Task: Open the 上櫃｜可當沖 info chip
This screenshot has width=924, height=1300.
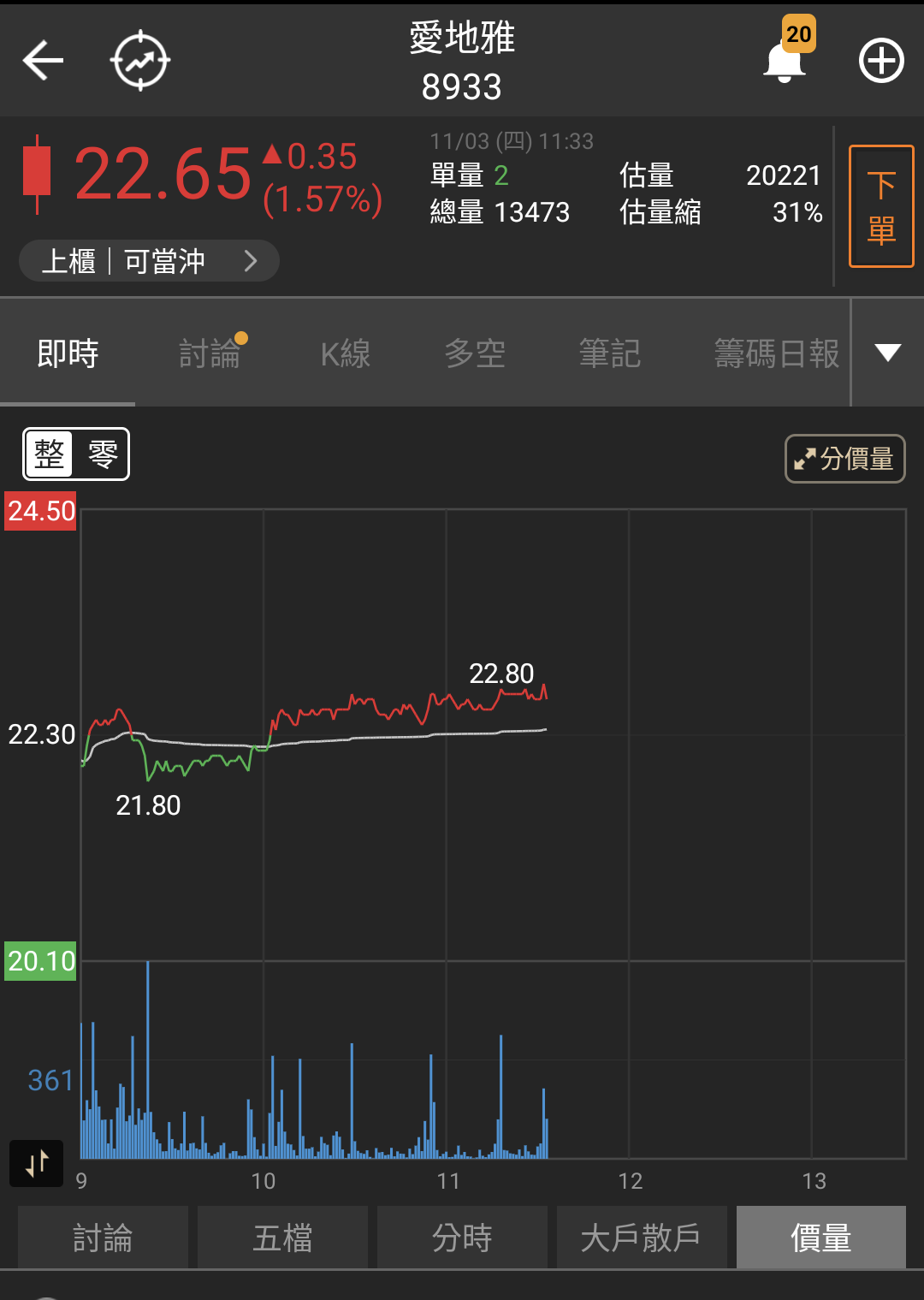Action: point(149,260)
